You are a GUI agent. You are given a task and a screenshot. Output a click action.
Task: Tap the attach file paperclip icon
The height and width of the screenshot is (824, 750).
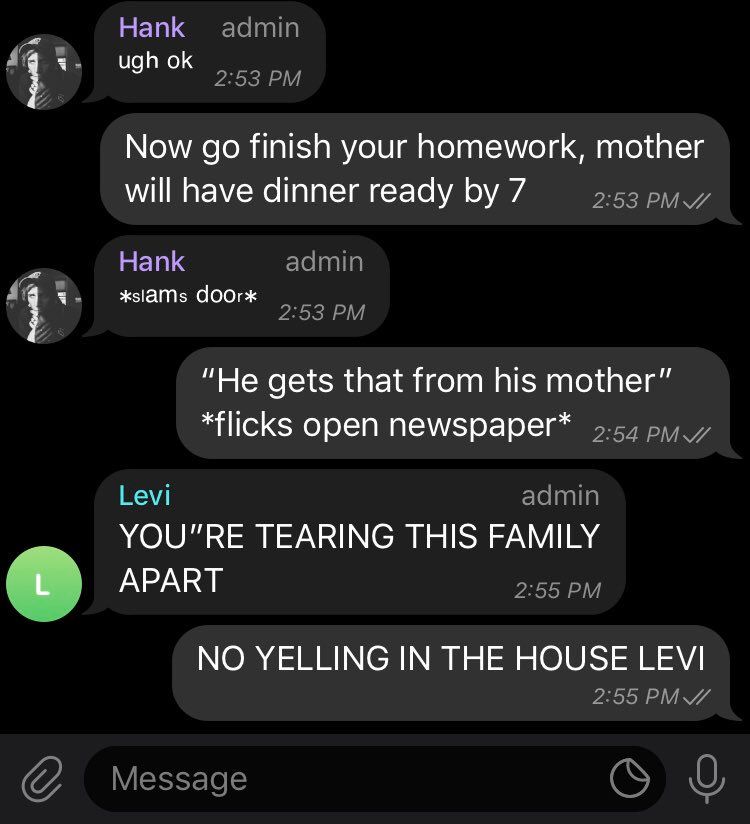click(x=40, y=778)
